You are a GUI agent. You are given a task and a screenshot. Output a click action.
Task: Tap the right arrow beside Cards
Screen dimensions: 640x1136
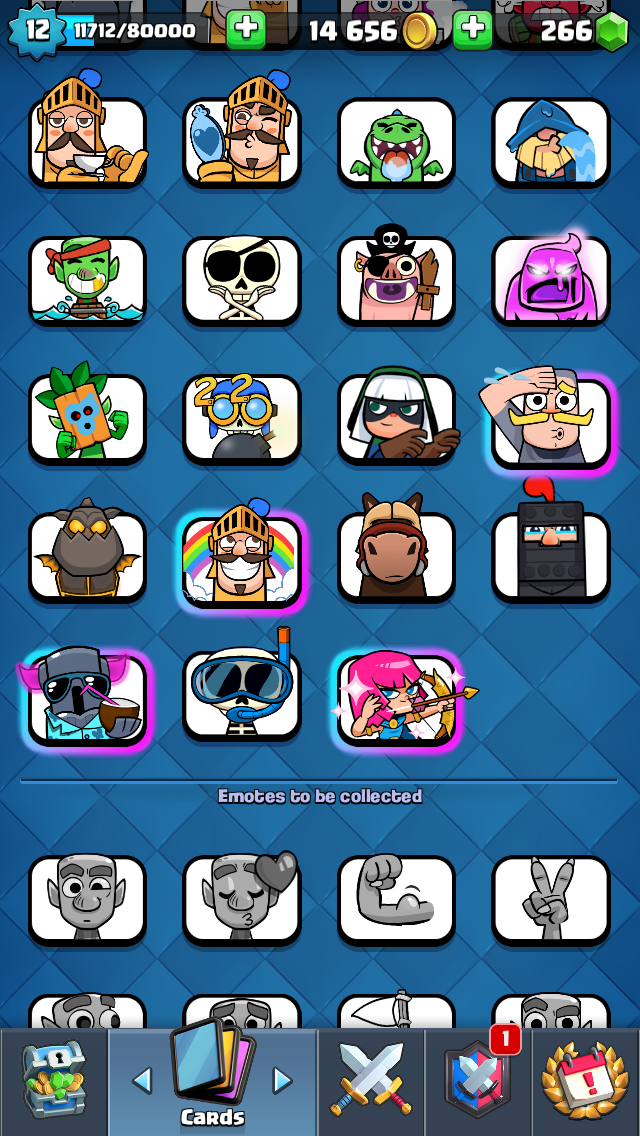(283, 1080)
